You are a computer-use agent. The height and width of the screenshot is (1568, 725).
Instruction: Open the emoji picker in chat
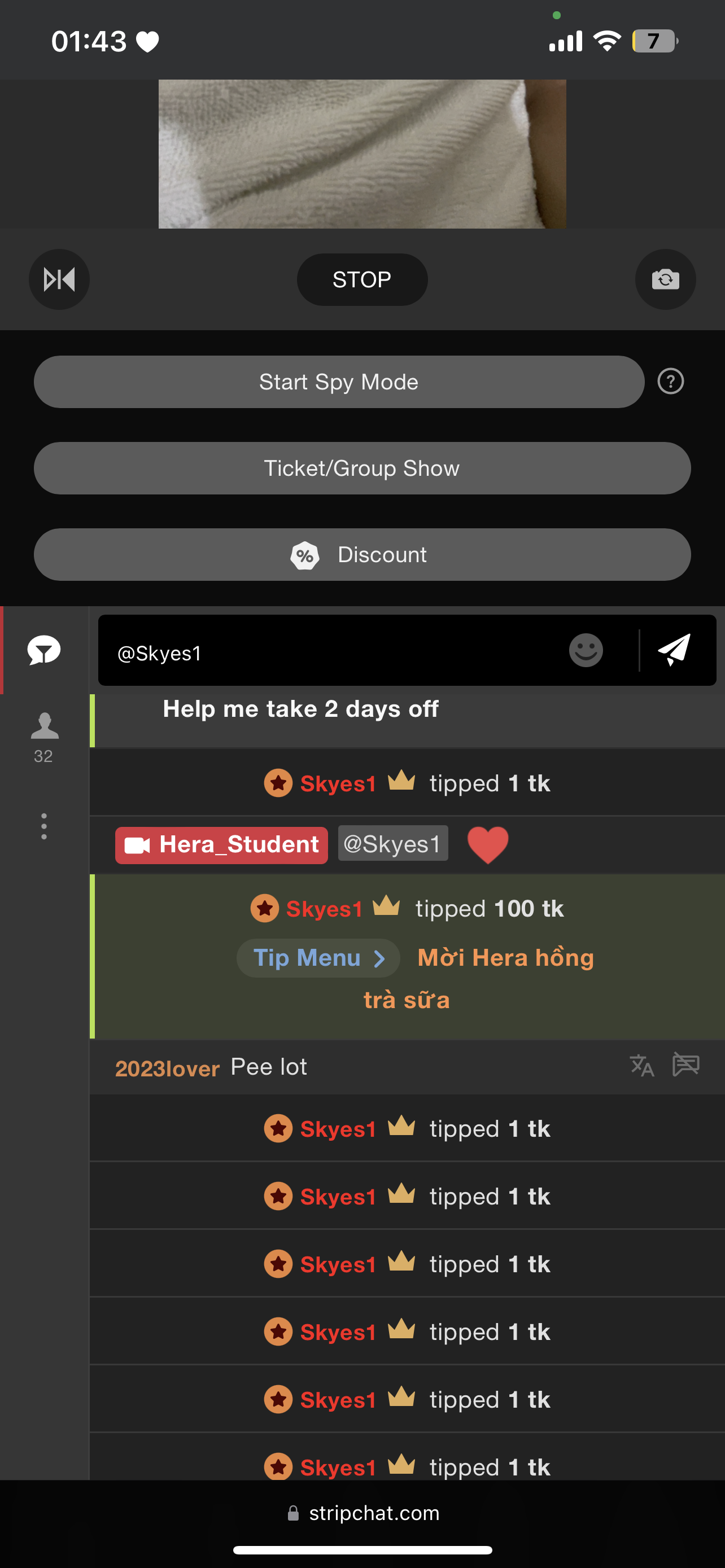(x=586, y=650)
